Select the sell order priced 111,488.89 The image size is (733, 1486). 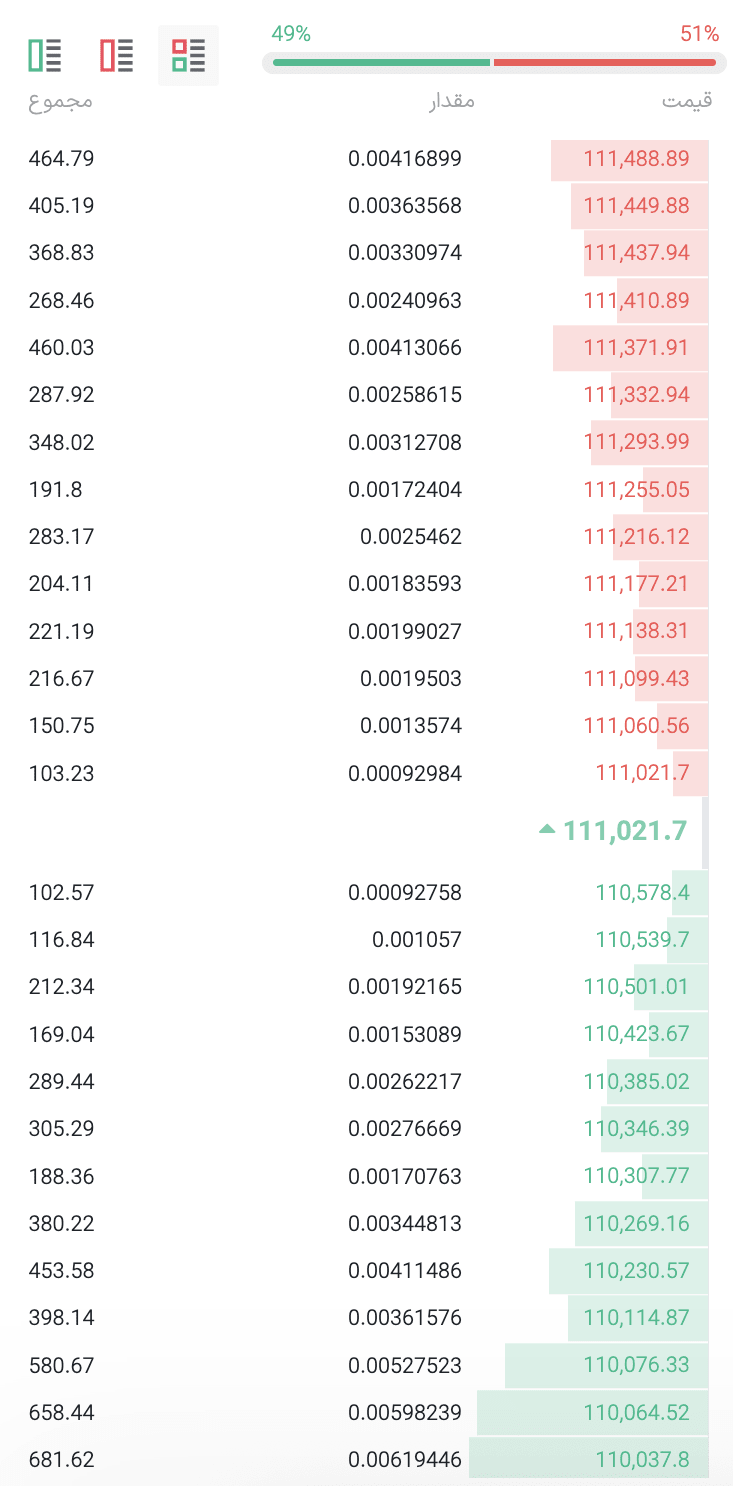click(x=636, y=159)
